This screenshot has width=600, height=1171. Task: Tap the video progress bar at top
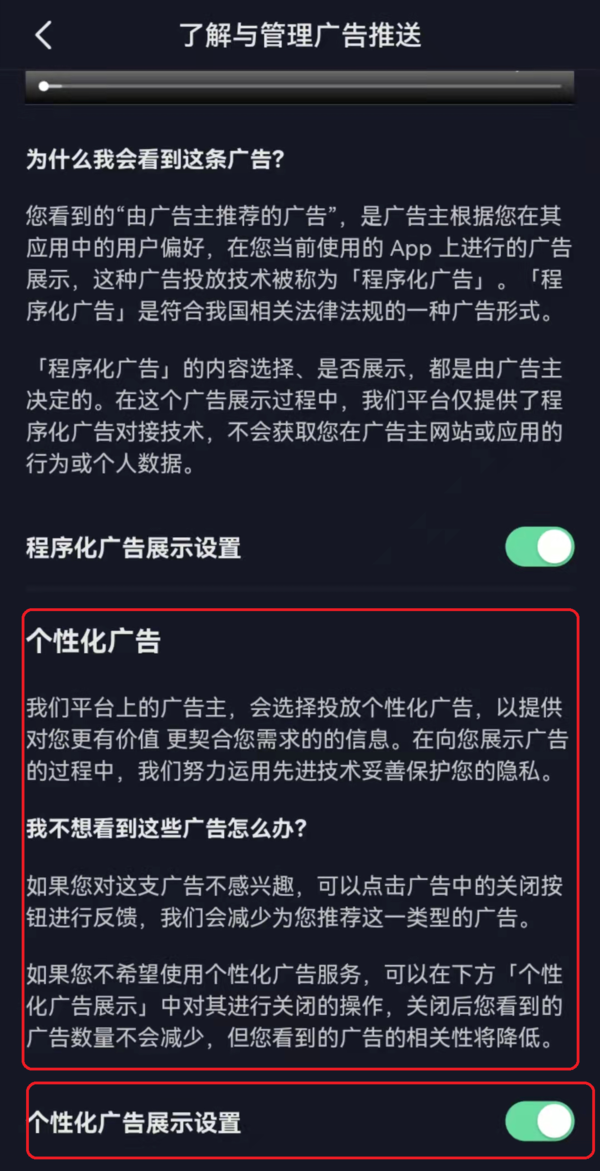tap(300, 87)
